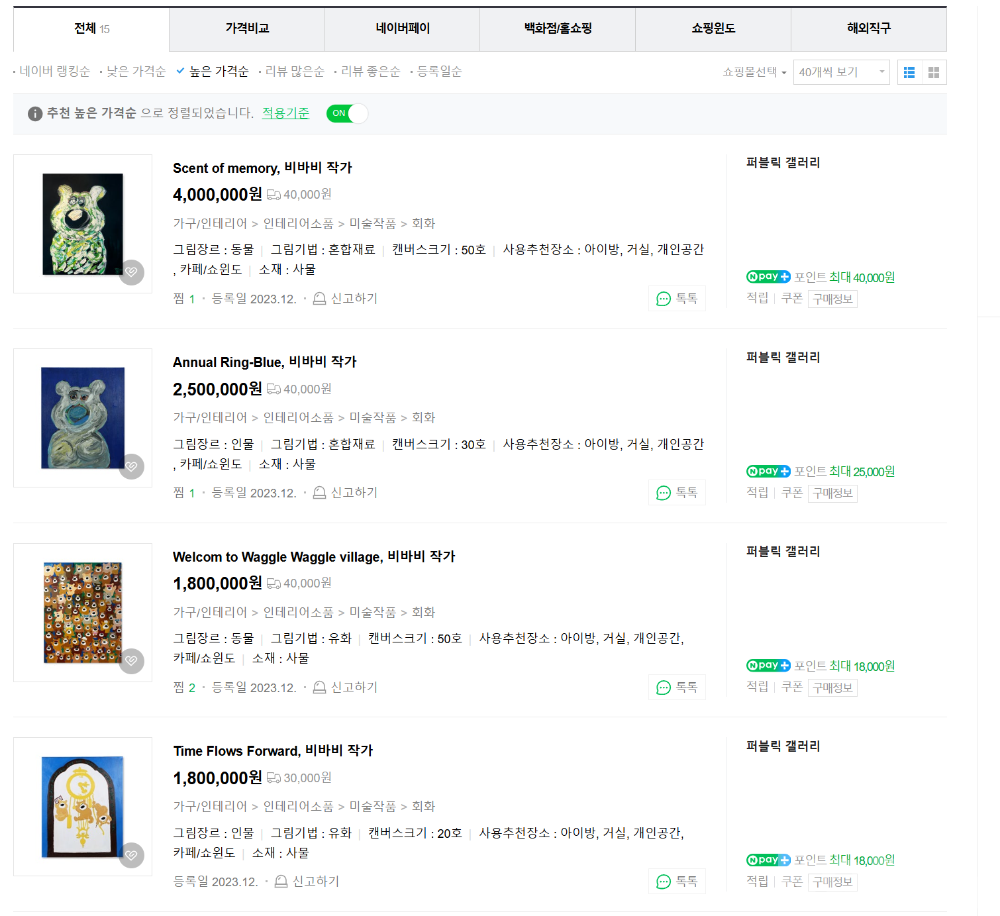The image size is (1000, 916).
Task: Sort by 등록일순
Action: coord(438,72)
